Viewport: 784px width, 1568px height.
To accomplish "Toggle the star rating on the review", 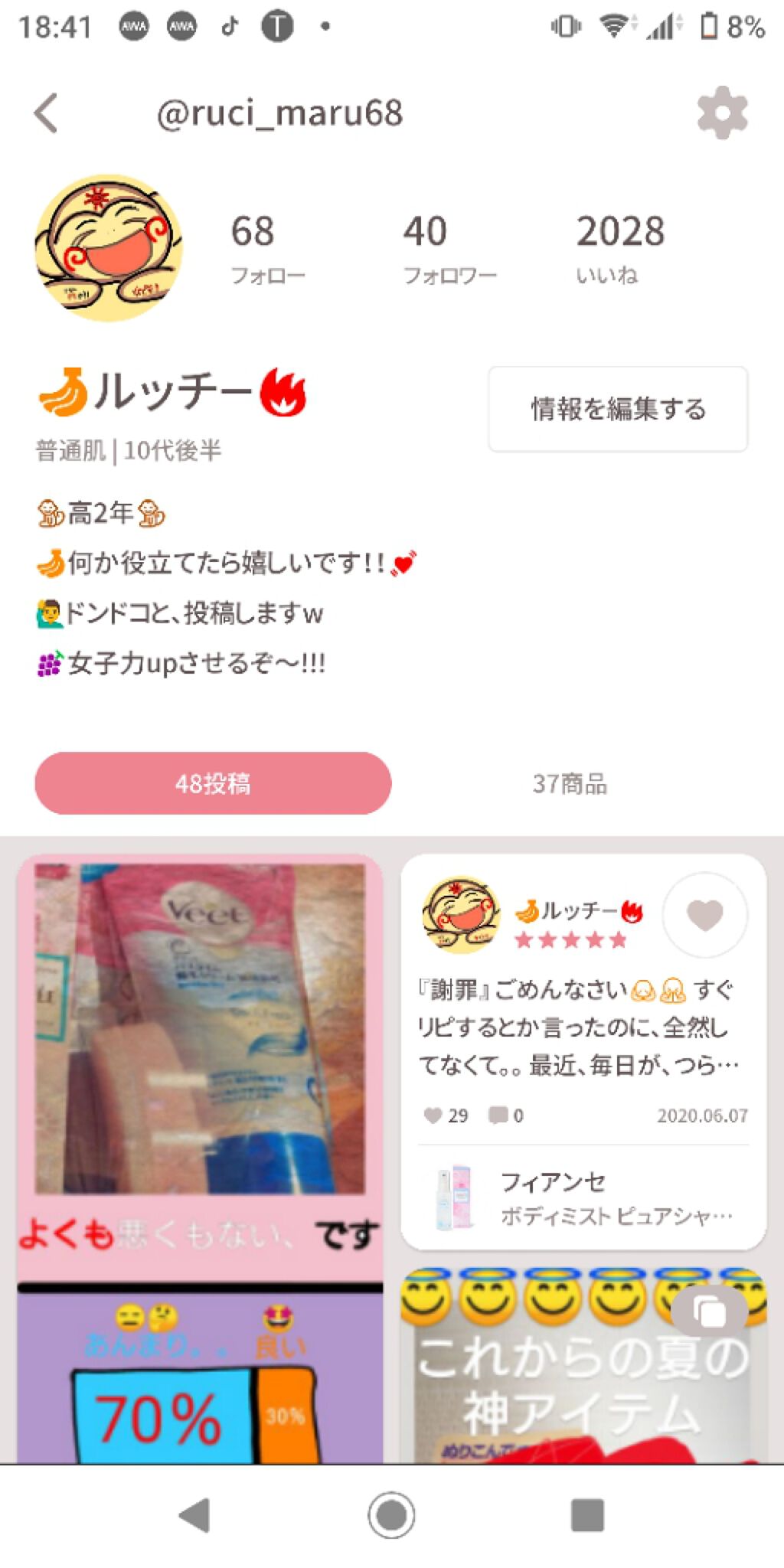I will tap(571, 939).
